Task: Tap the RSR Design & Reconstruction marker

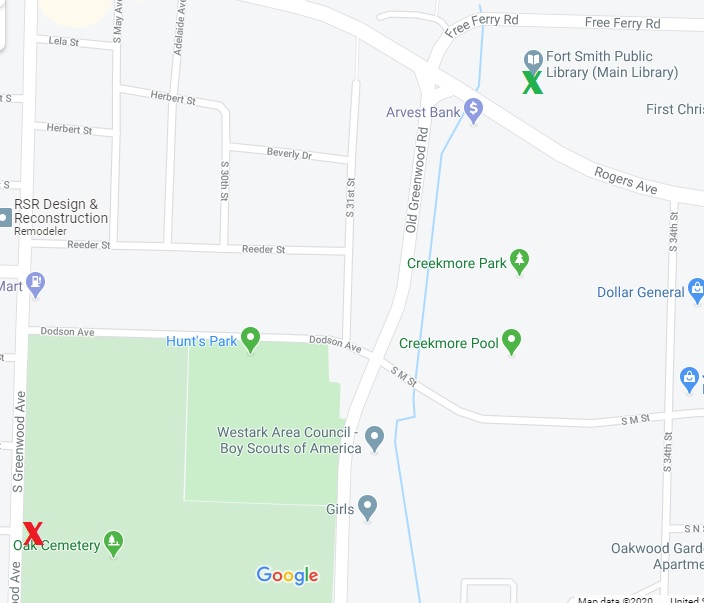Action: (5, 216)
